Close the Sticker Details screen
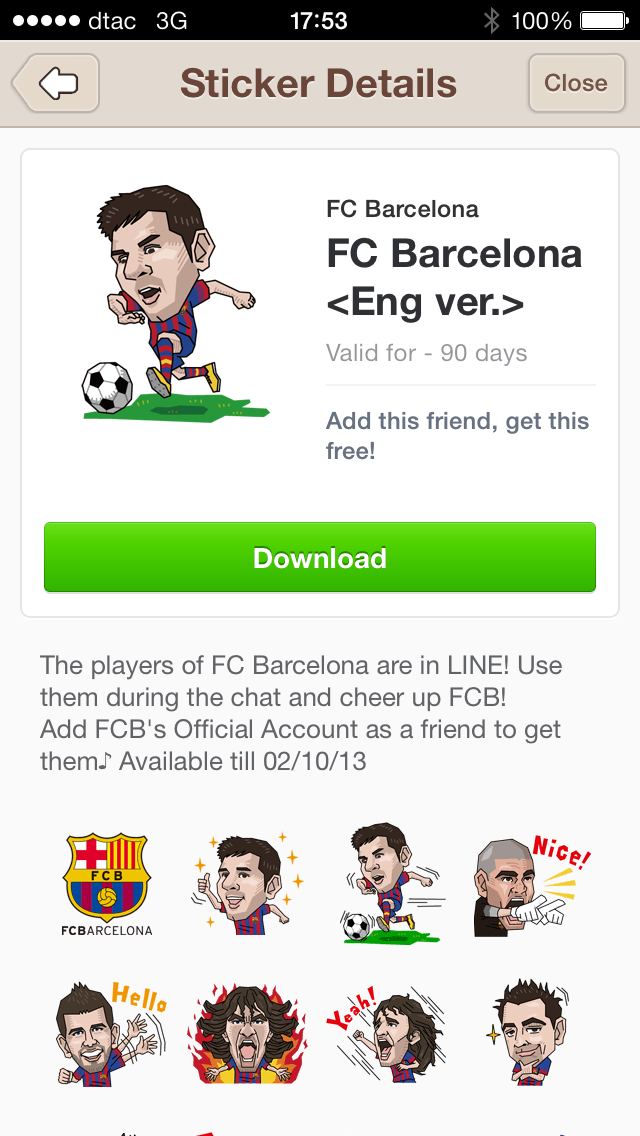The height and width of the screenshot is (1136, 640). pos(575,83)
